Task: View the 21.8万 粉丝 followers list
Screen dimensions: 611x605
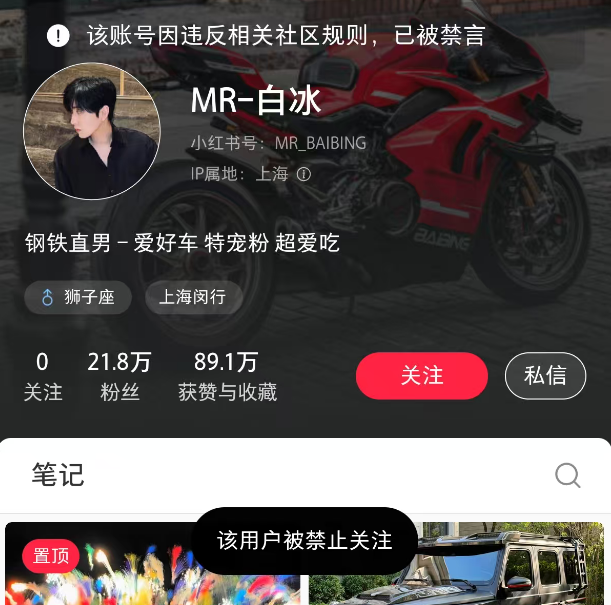Action: tap(119, 376)
